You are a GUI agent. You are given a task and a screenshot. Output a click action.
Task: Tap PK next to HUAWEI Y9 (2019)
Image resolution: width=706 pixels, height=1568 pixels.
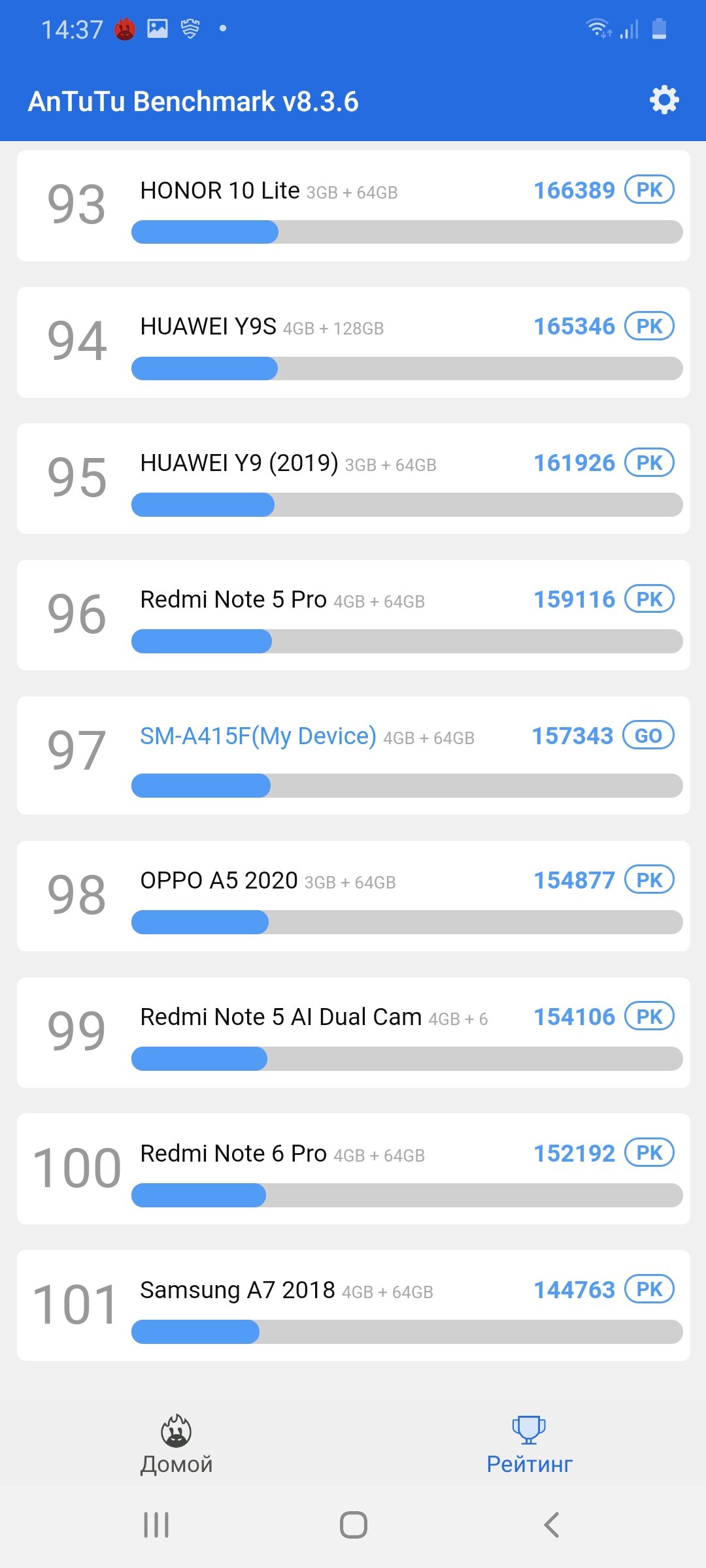point(649,463)
